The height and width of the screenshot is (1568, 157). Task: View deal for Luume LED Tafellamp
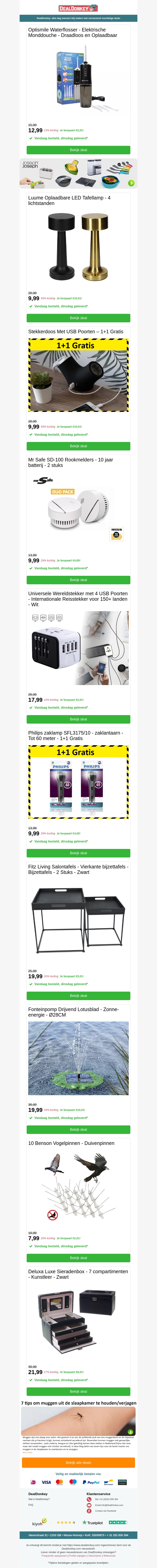(x=78, y=318)
